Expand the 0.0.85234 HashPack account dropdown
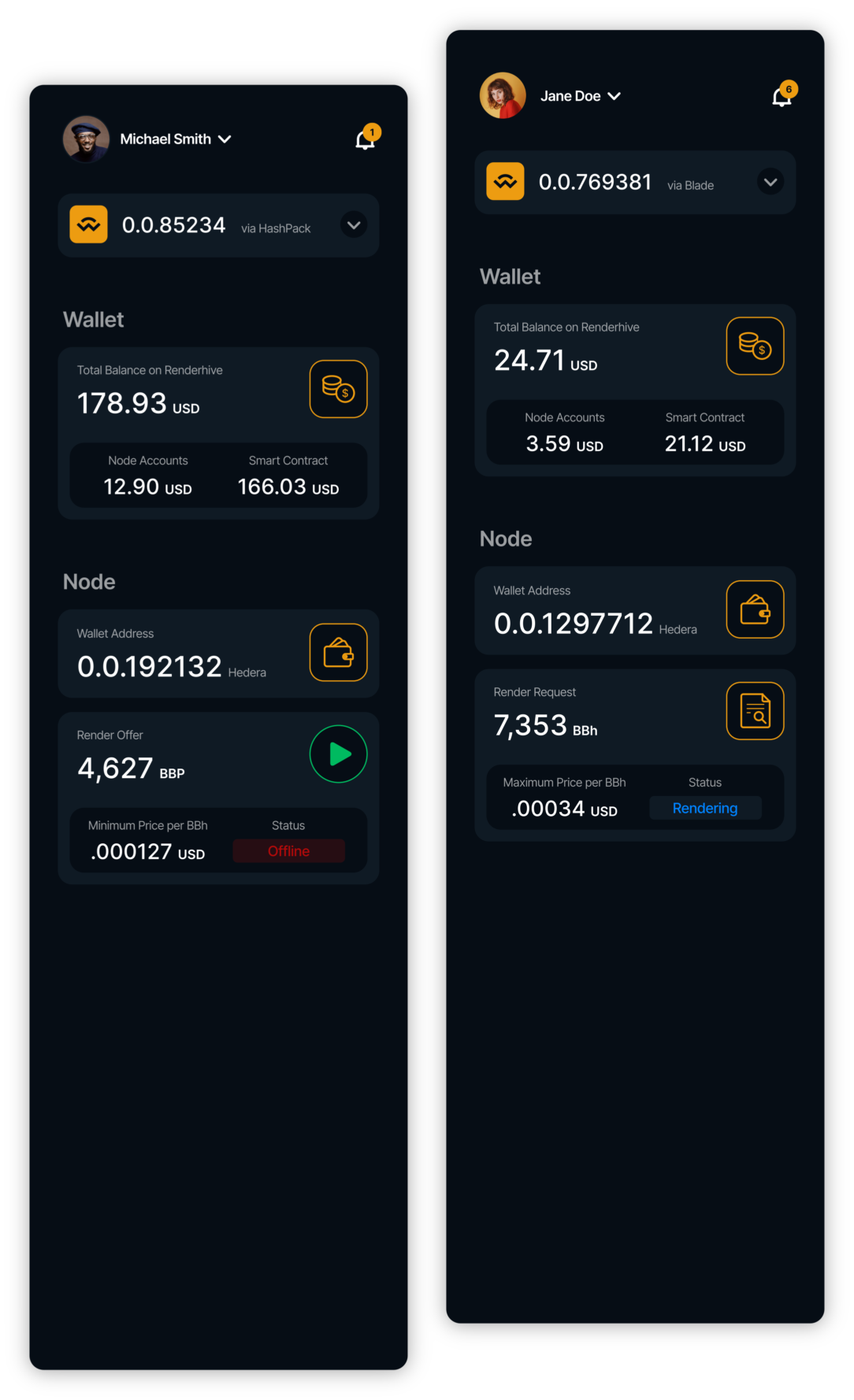This screenshot has width=854, height=1400. click(354, 225)
